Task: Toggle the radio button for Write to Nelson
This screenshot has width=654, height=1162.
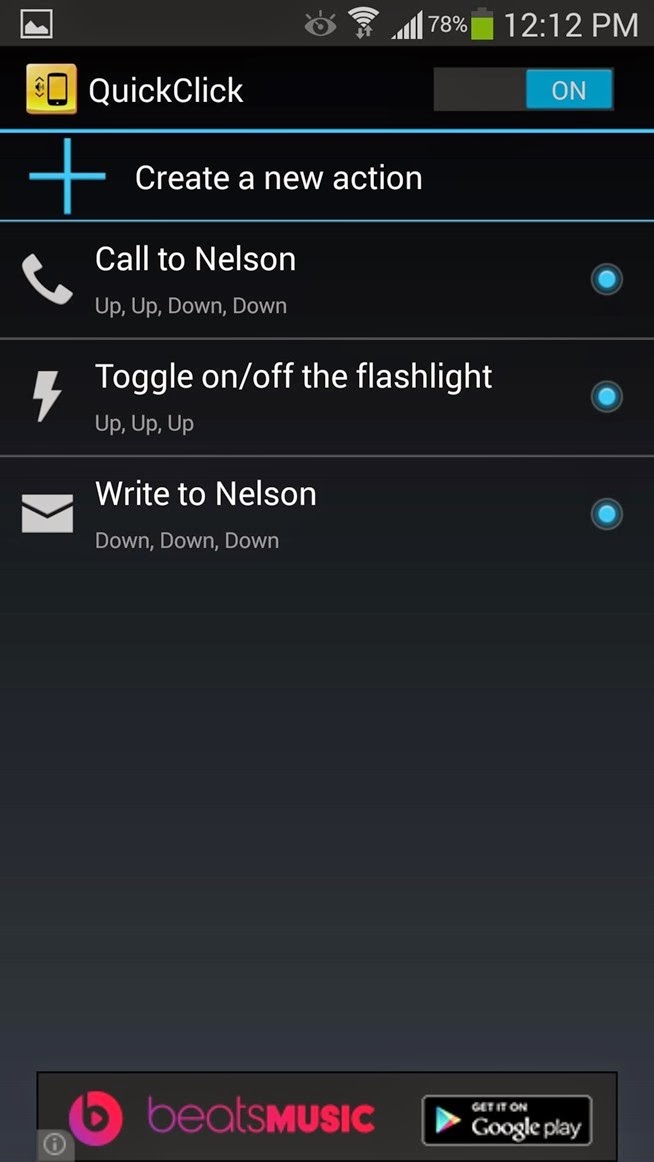Action: pyautogui.click(x=606, y=514)
